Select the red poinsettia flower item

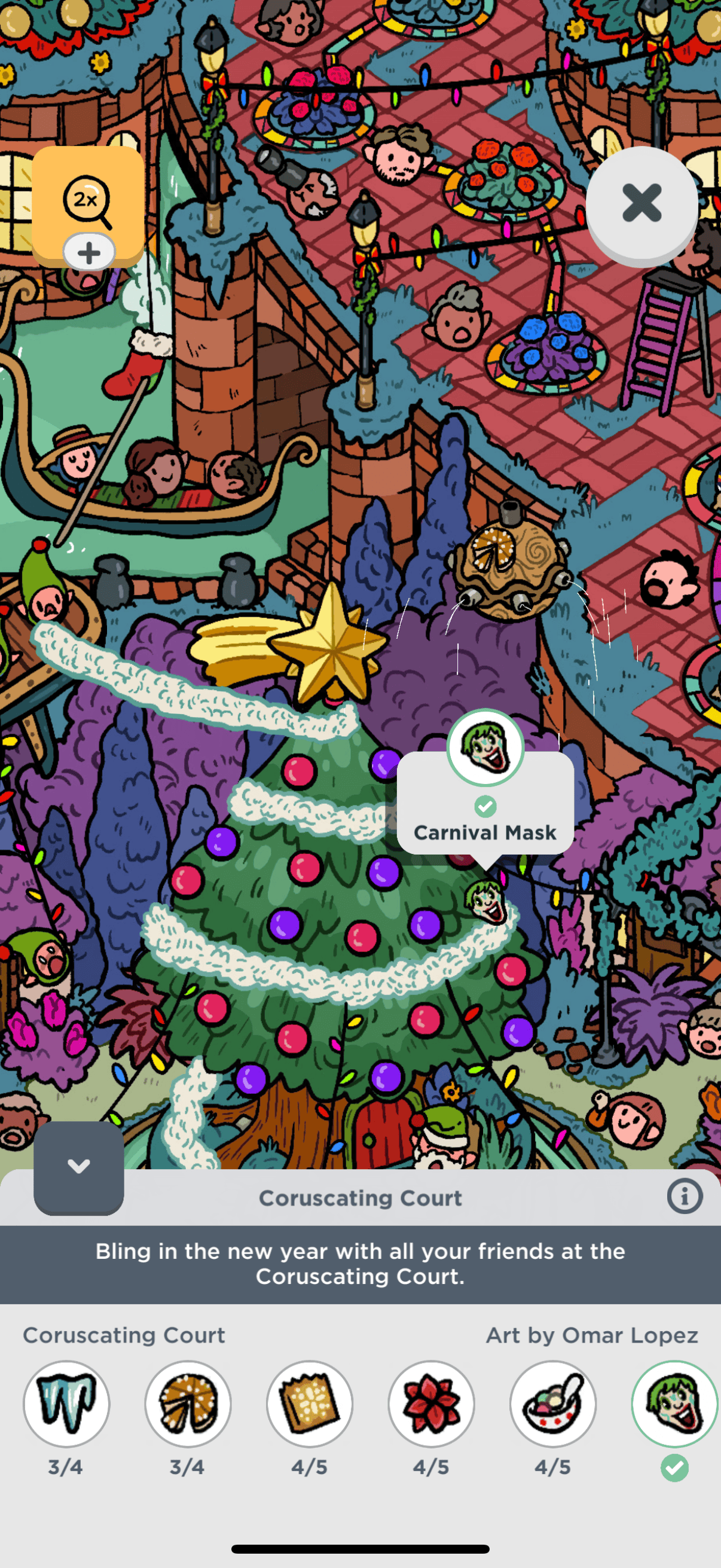(432, 1404)
